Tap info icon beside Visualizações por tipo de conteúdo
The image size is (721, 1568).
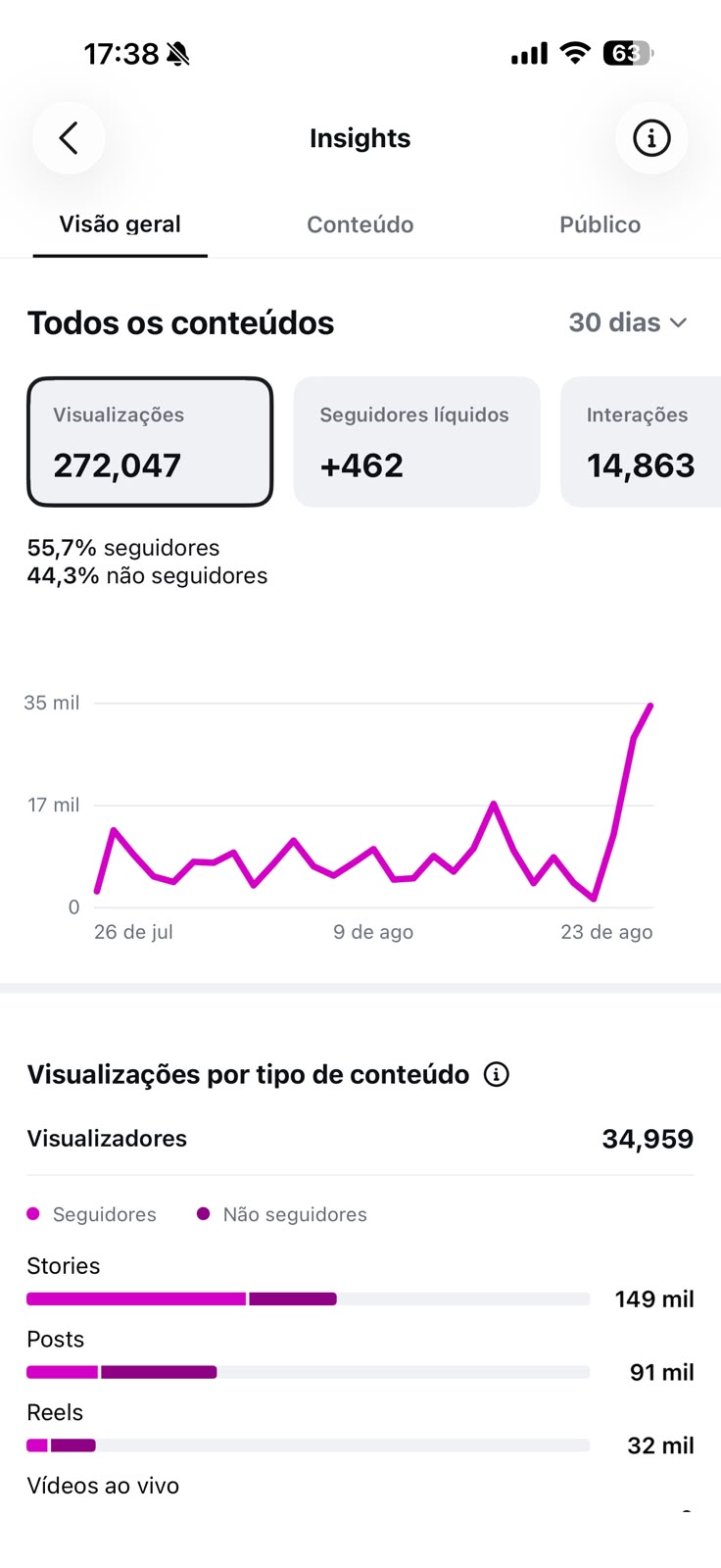point(497,1075)
